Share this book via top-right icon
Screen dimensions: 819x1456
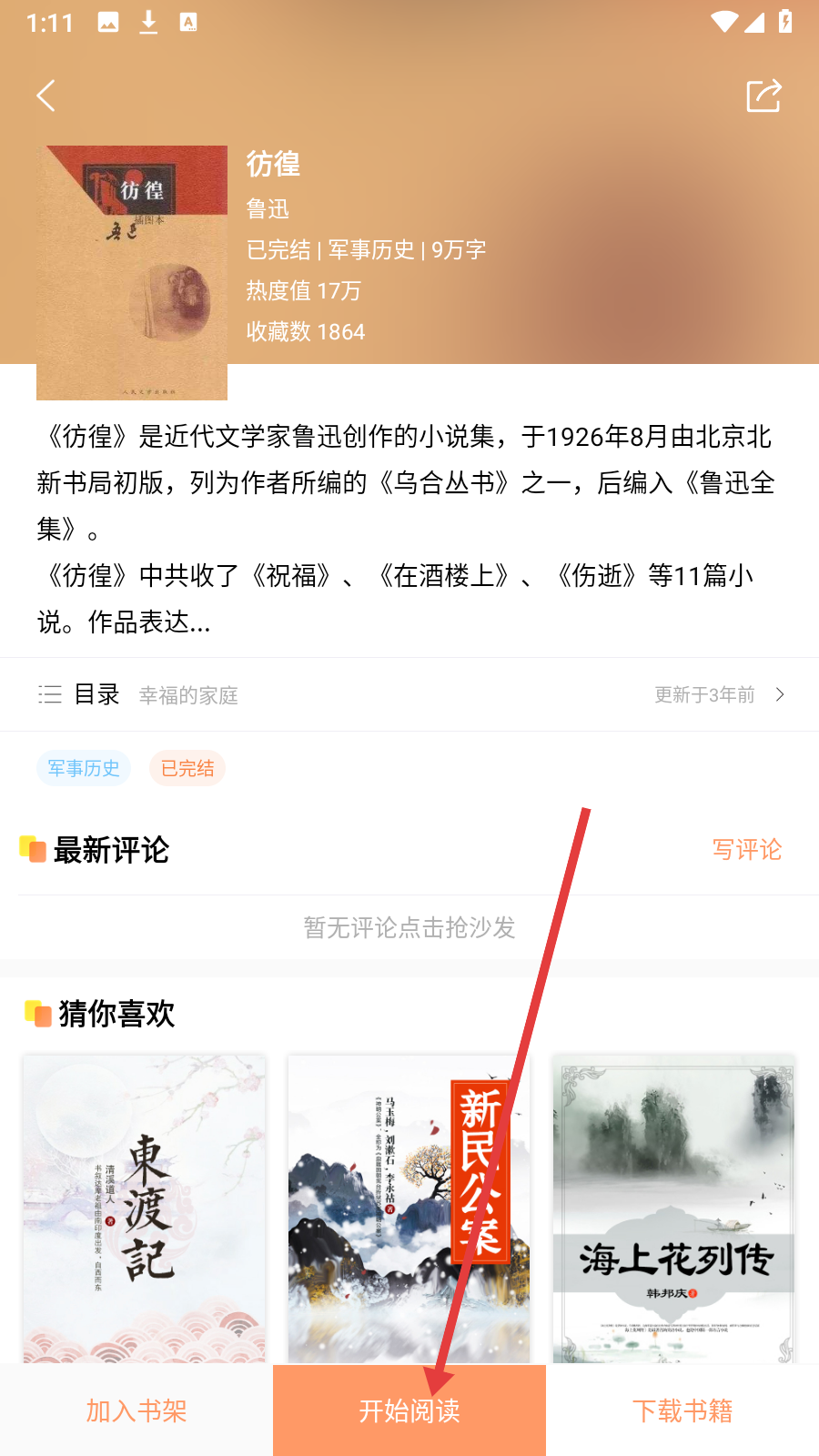(763, 96)
